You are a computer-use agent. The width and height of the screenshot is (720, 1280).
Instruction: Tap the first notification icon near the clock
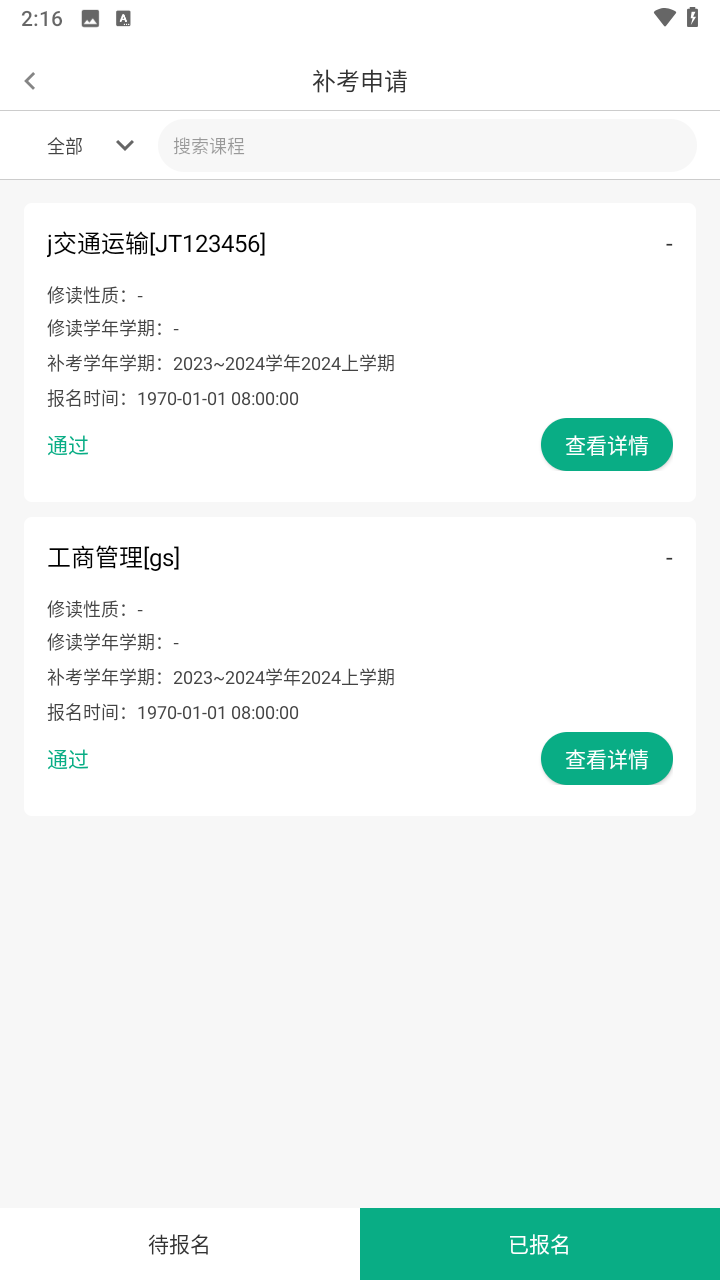coord(89,17)
